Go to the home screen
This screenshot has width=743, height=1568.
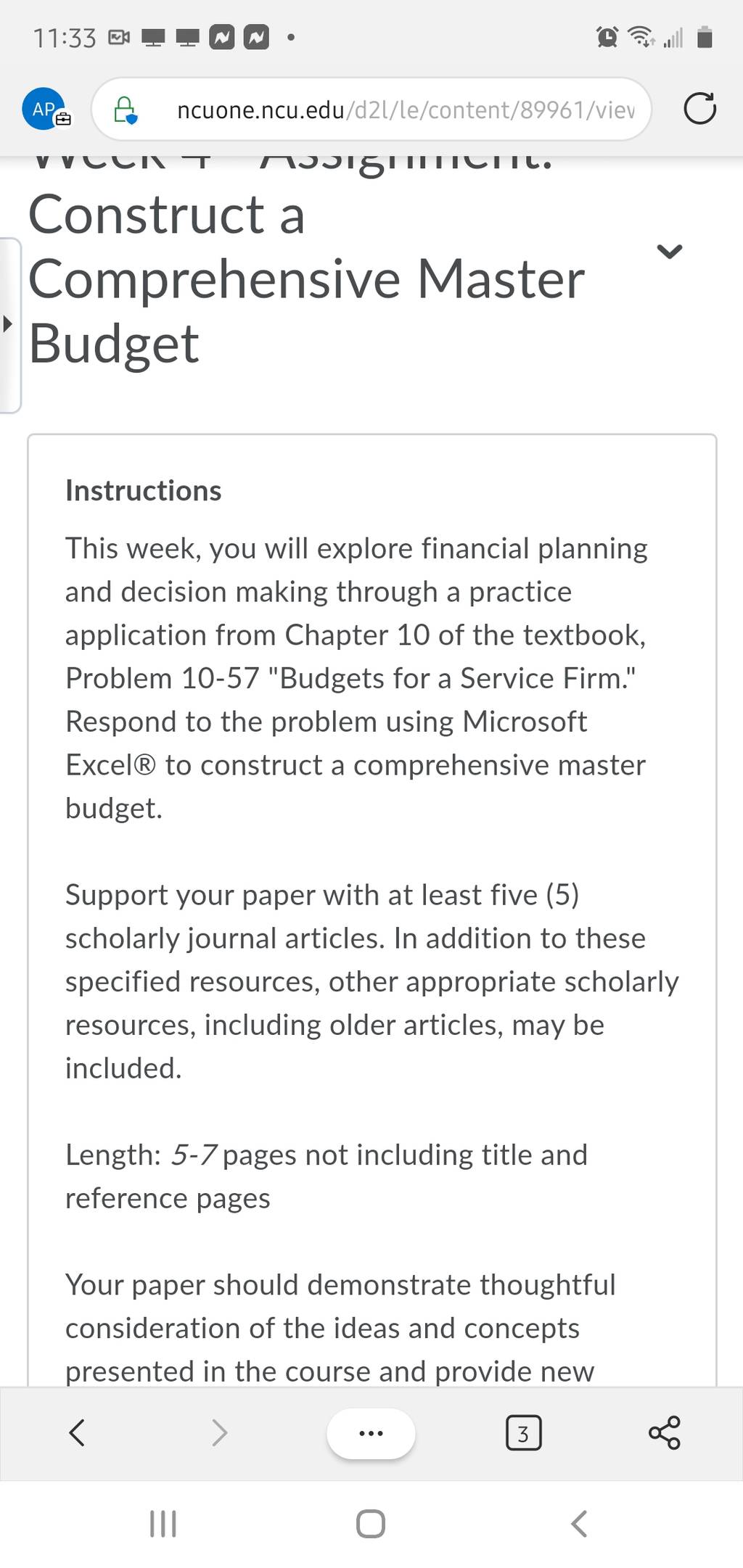coord(371,1524)
